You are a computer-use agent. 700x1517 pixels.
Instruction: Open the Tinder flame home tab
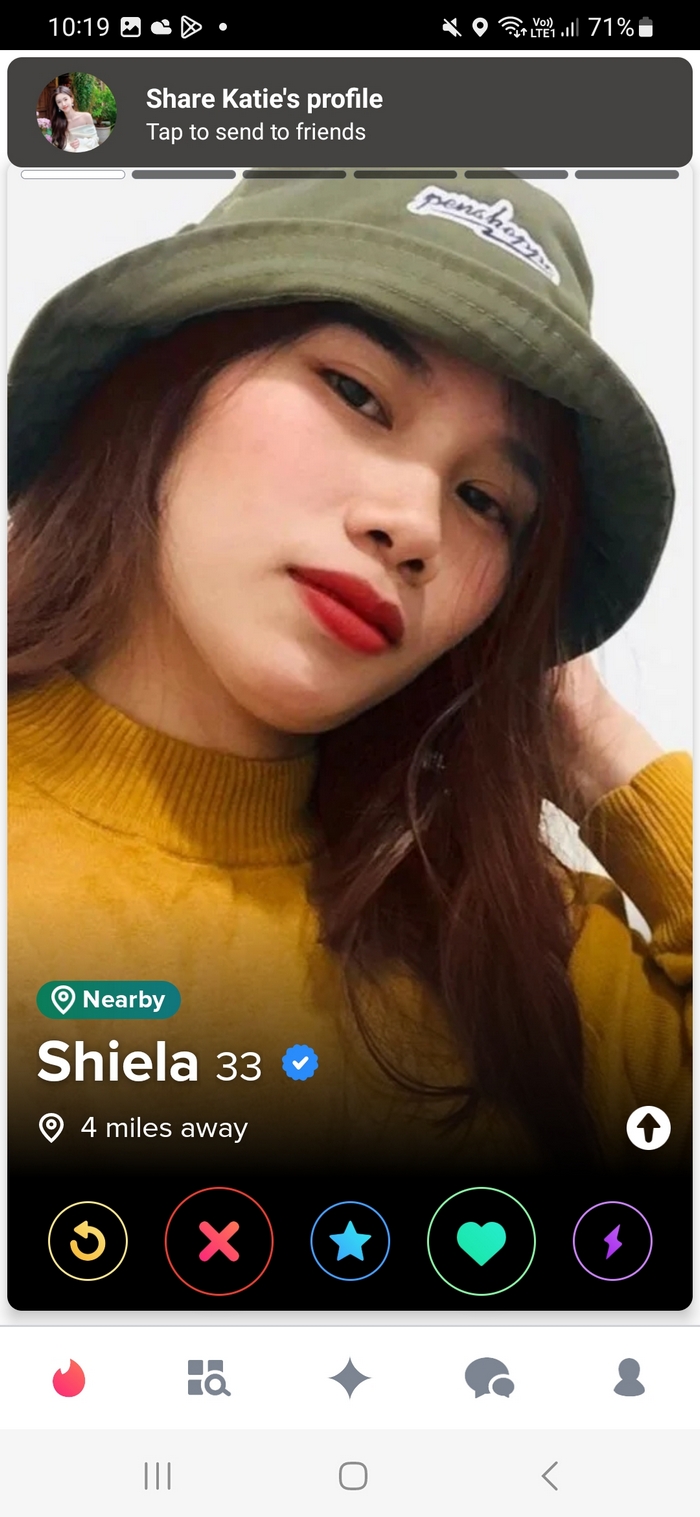pyautogui.click(x=69, y=1378)
